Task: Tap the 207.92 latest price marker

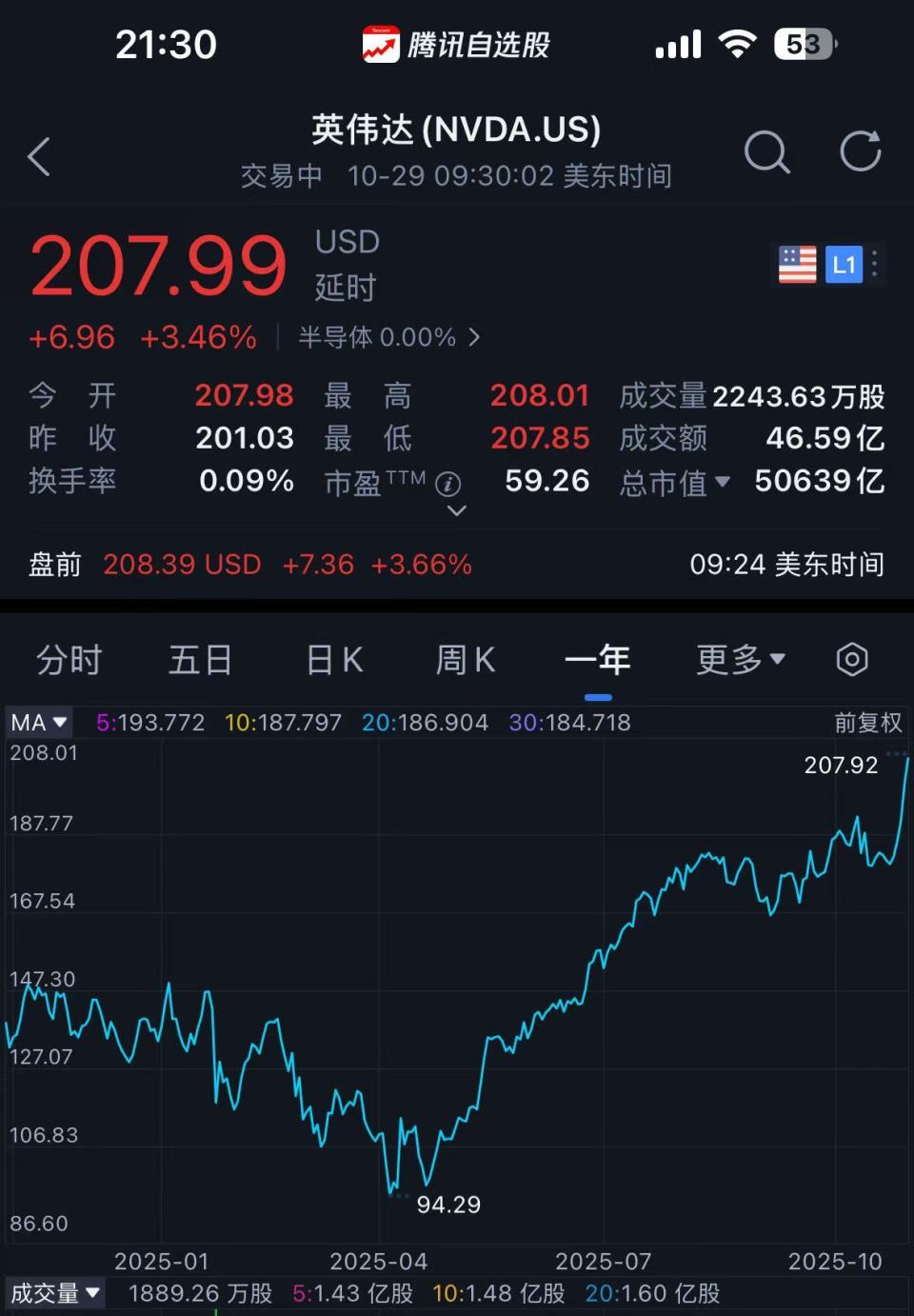Action: [841, 765]
